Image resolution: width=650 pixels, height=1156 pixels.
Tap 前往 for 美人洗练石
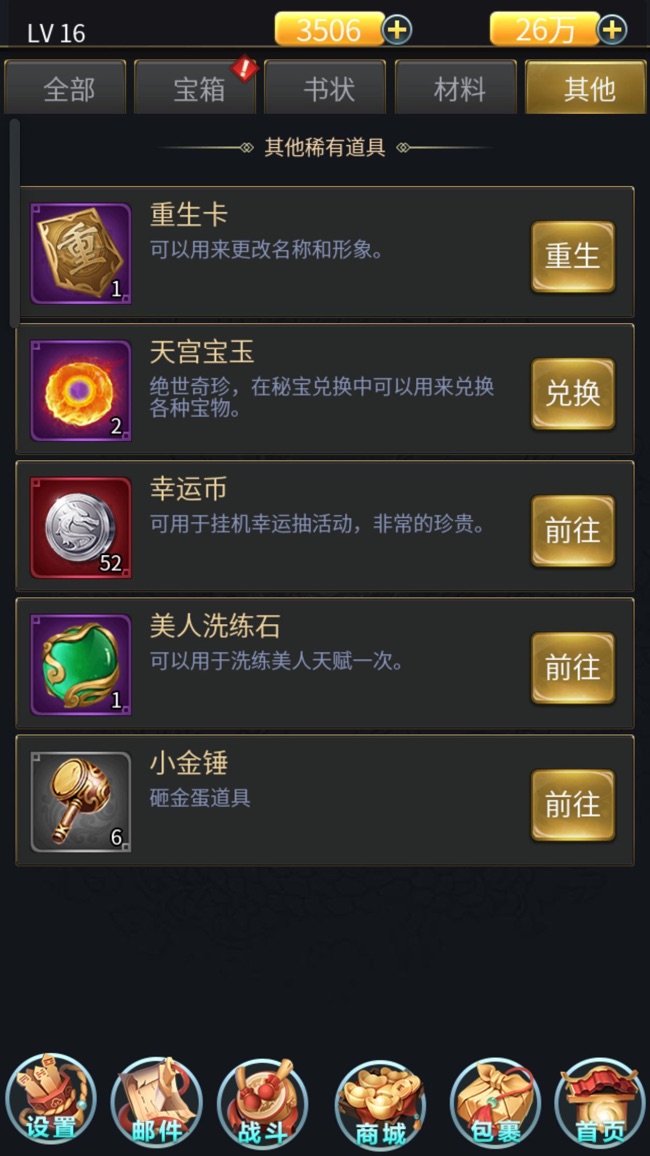pyautogui.click(x=573, y=668)
